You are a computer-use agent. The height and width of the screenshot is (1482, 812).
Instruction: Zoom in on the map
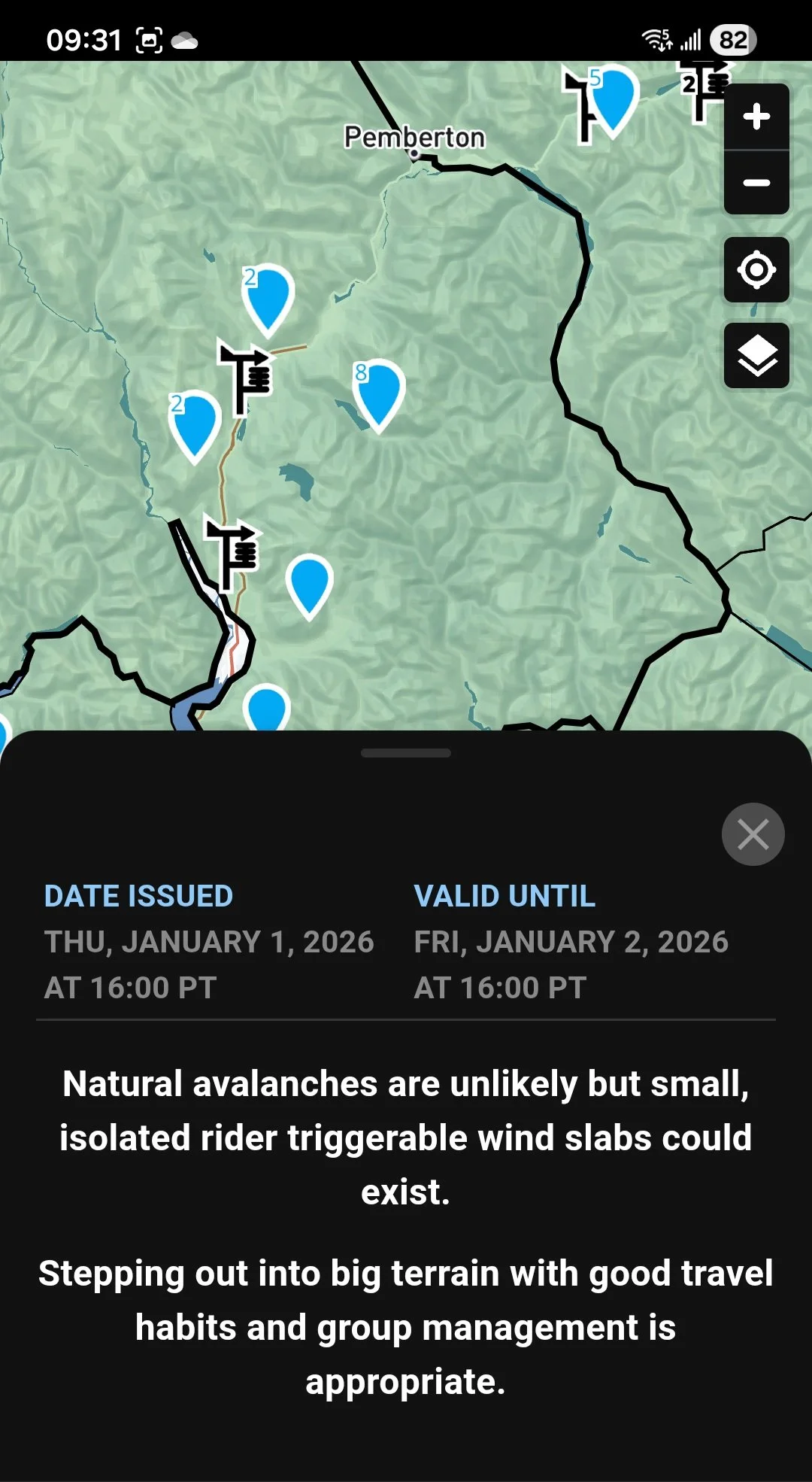[756, 117]
